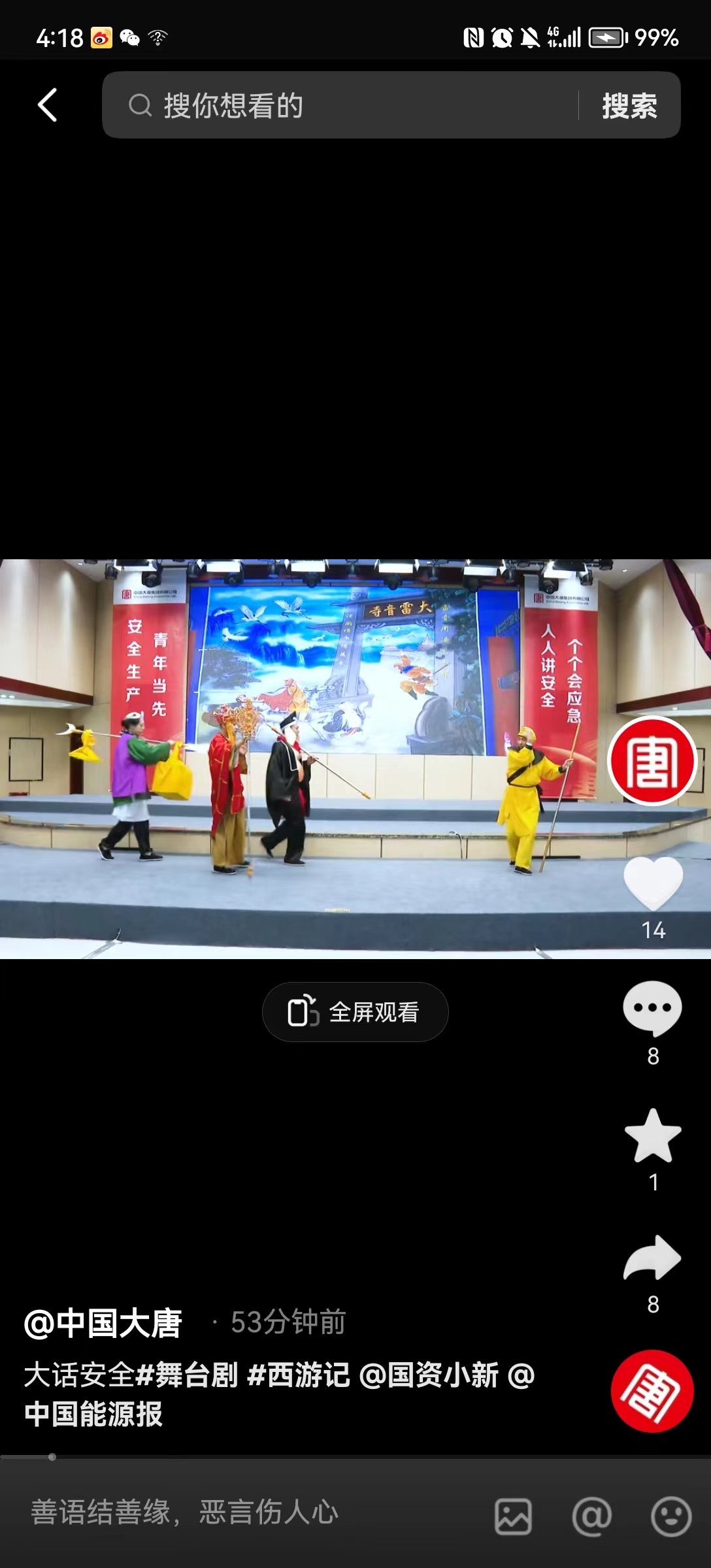
Task: Open the #舞台剧 hashtag
Action: [x=188, y=1375]
